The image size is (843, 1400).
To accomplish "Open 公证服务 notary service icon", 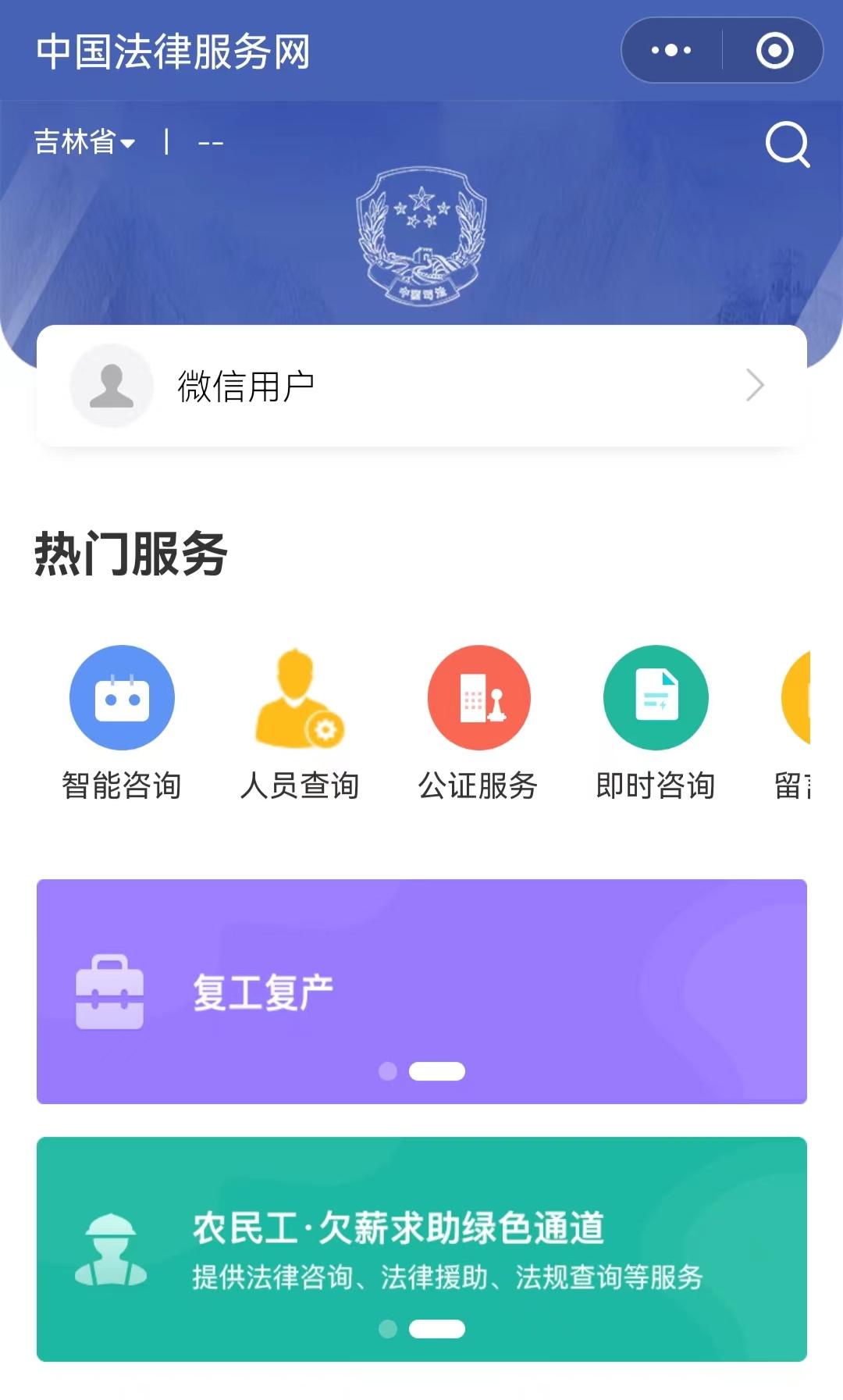I will pyautogui.click(x=479, y=697).
